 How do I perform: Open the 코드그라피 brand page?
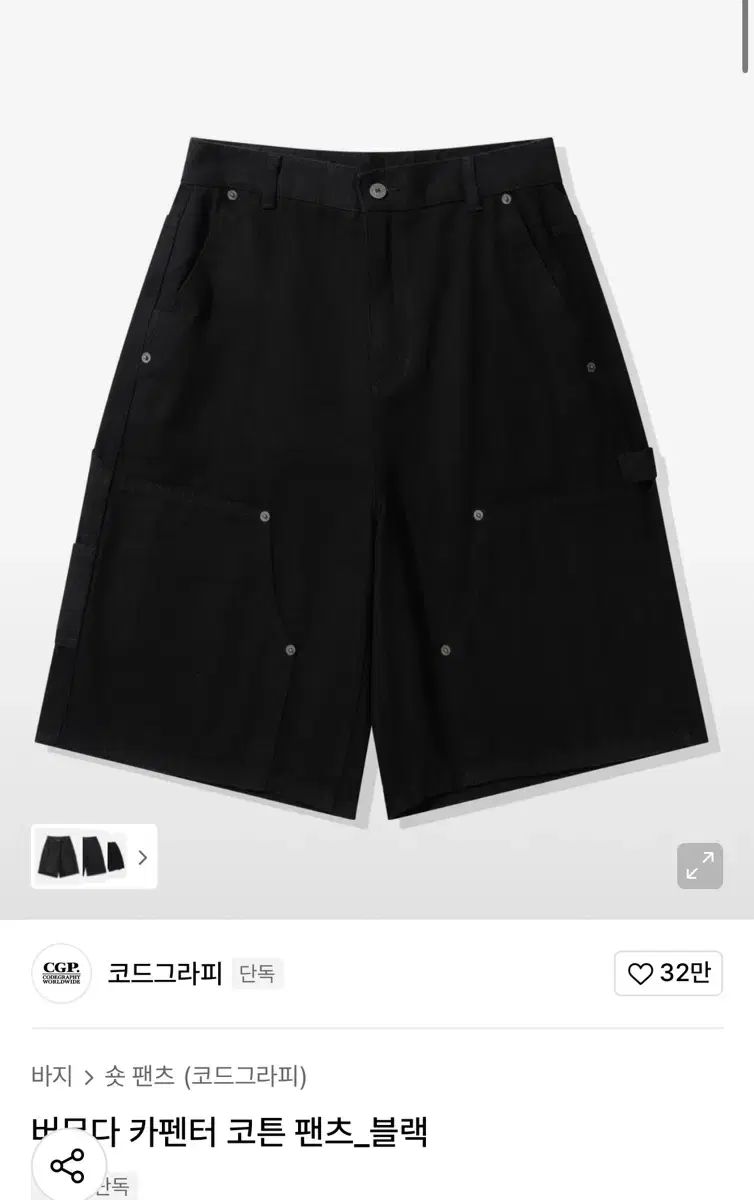tap(165, 973)
